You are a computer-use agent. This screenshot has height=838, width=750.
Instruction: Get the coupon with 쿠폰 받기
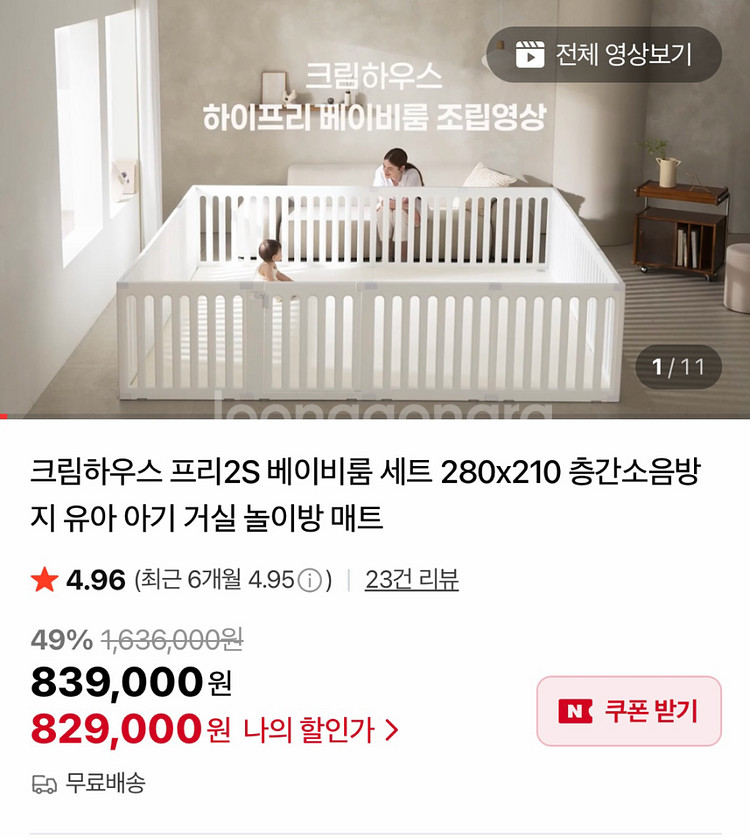629,711
